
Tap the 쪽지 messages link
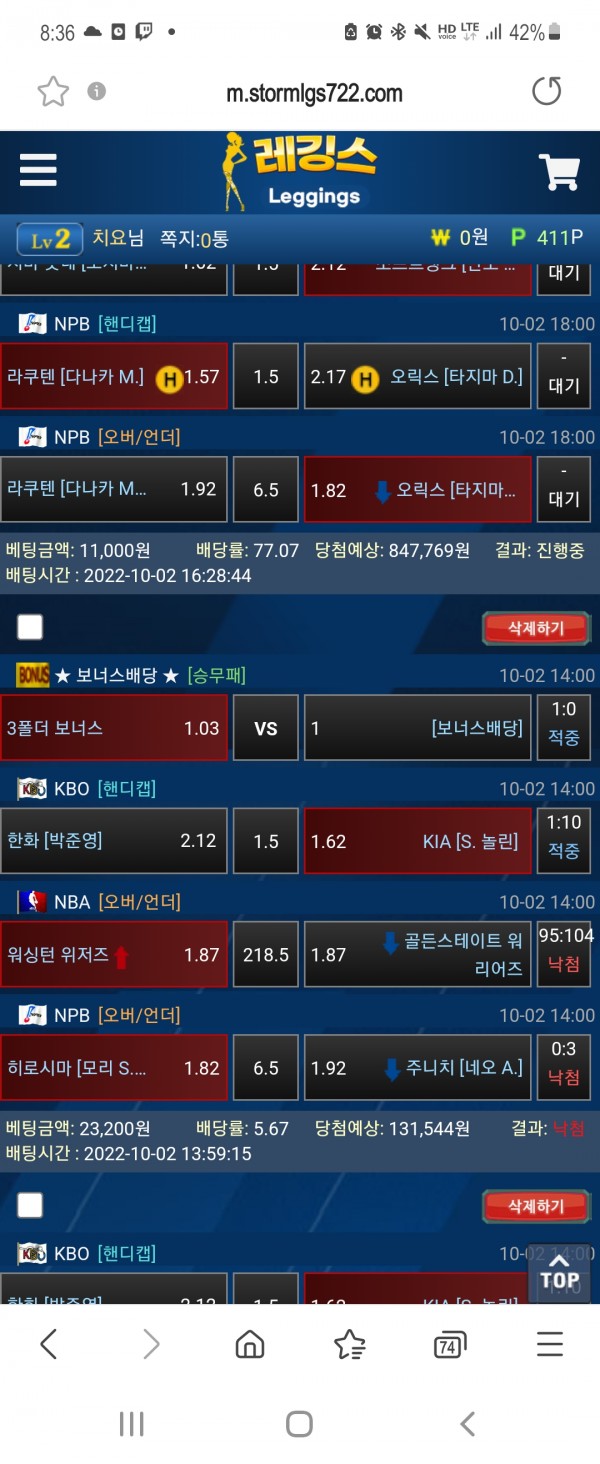[x=194, y=238]
